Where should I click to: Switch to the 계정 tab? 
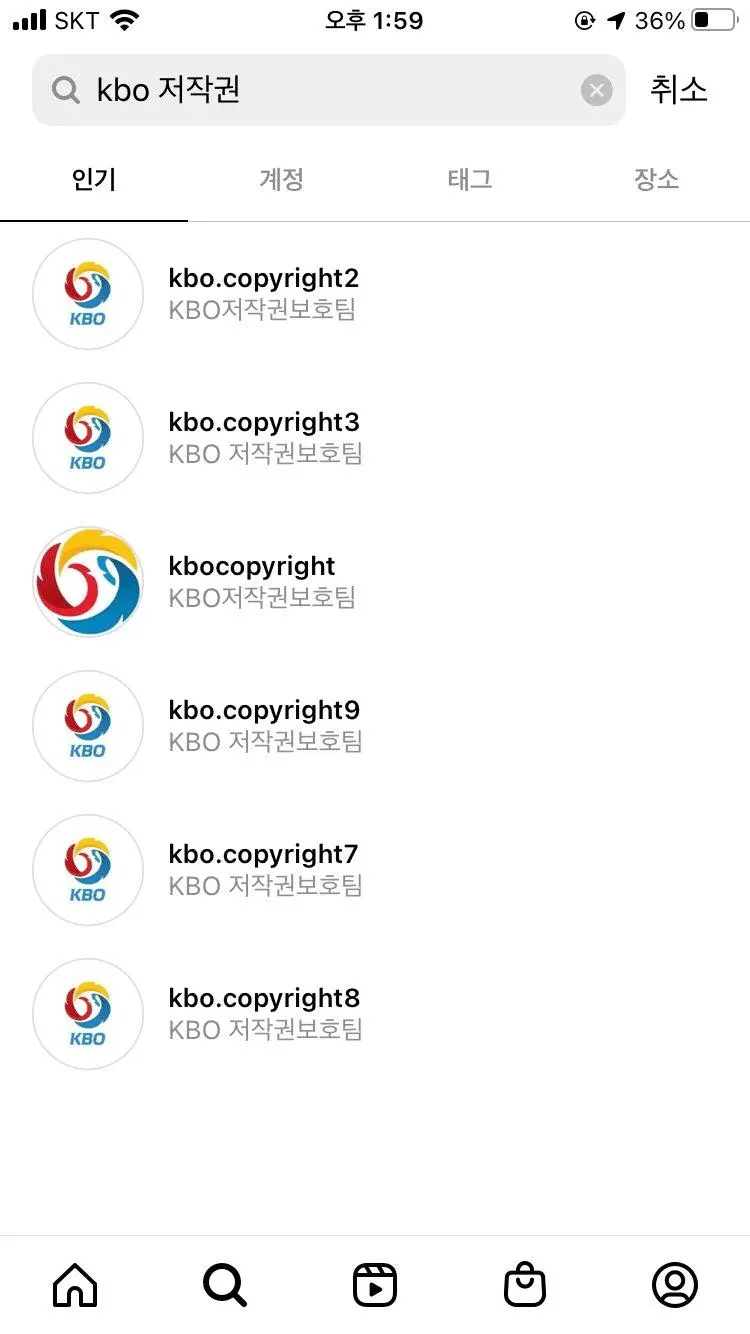point(281,180)
